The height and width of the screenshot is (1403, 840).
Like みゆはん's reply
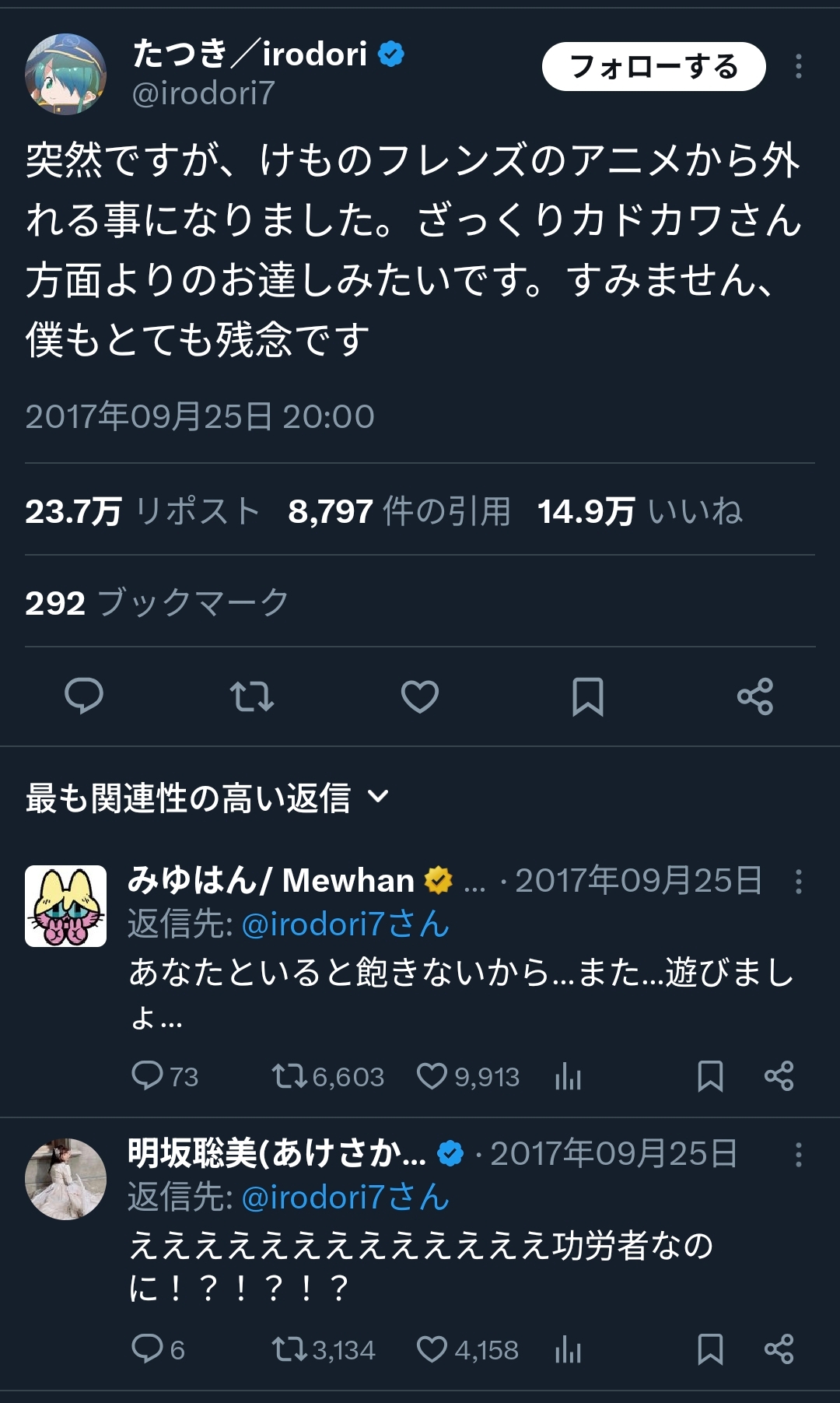point(432,1076)
